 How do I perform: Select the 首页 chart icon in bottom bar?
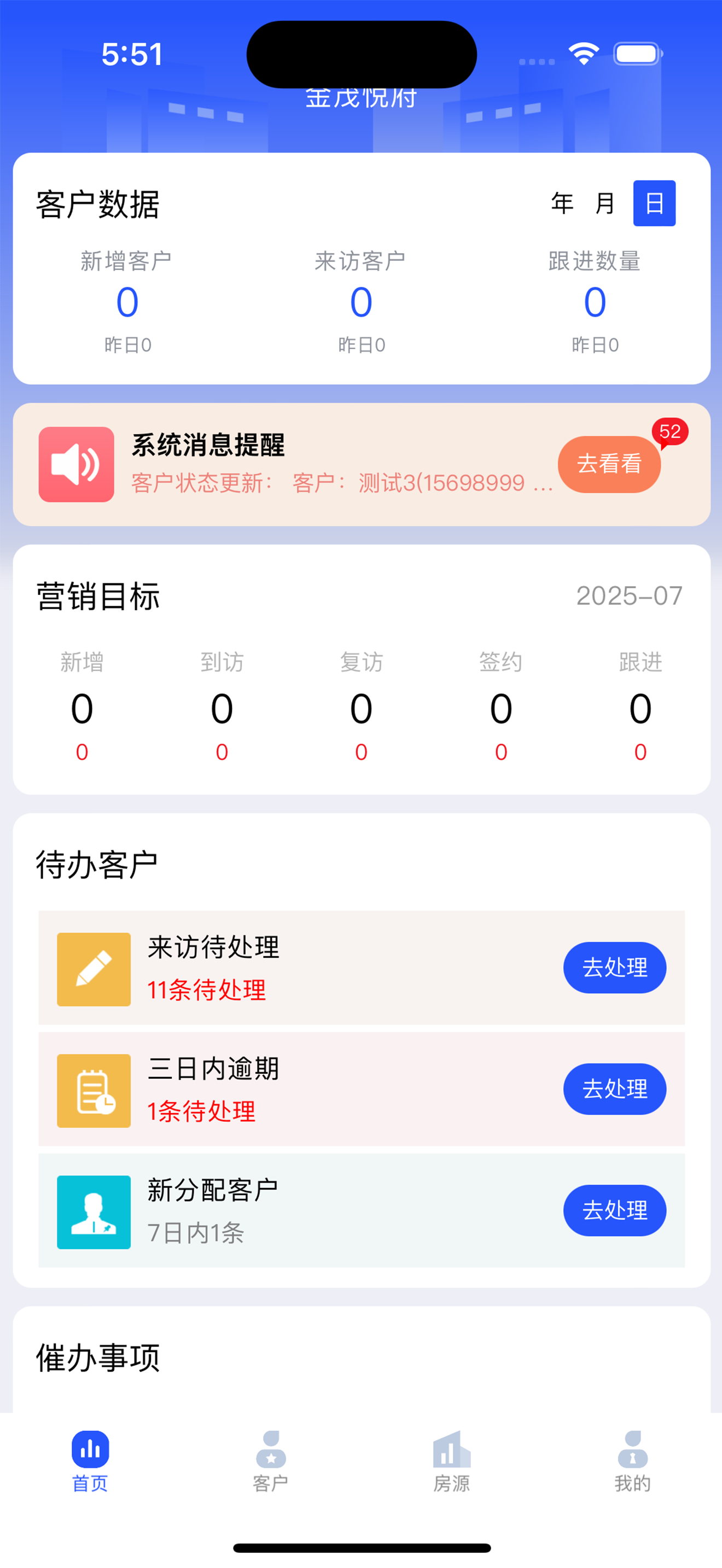pos(90,1449)
